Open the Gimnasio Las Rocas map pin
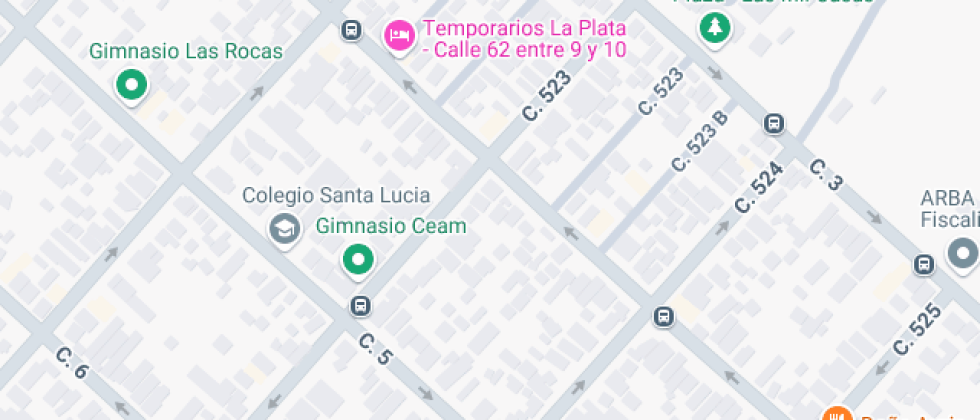The height and width of the screenshot is (420, 980). click(x=131, y=85)
